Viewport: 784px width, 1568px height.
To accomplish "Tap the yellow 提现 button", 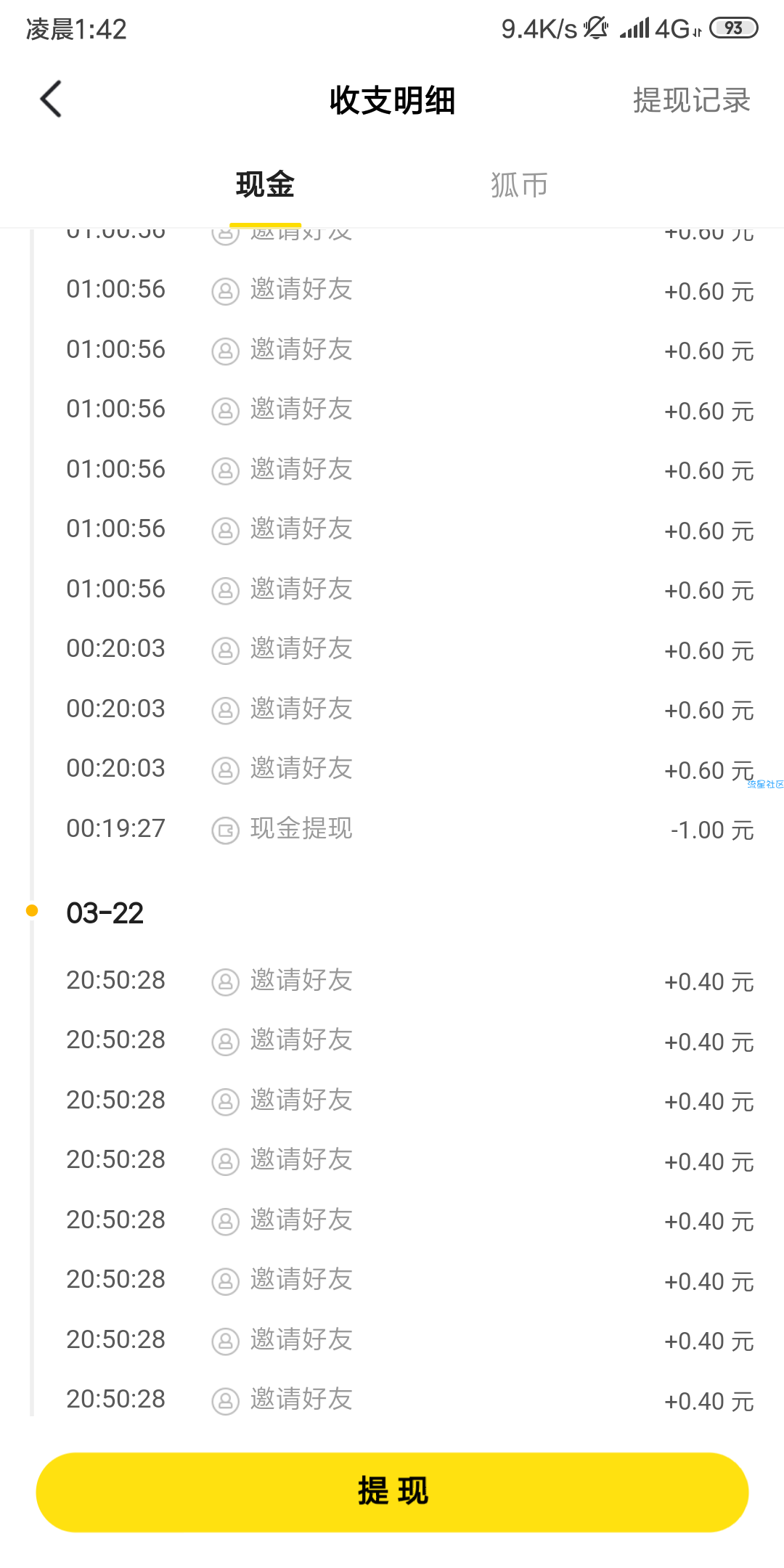I will coord(392,1492).
